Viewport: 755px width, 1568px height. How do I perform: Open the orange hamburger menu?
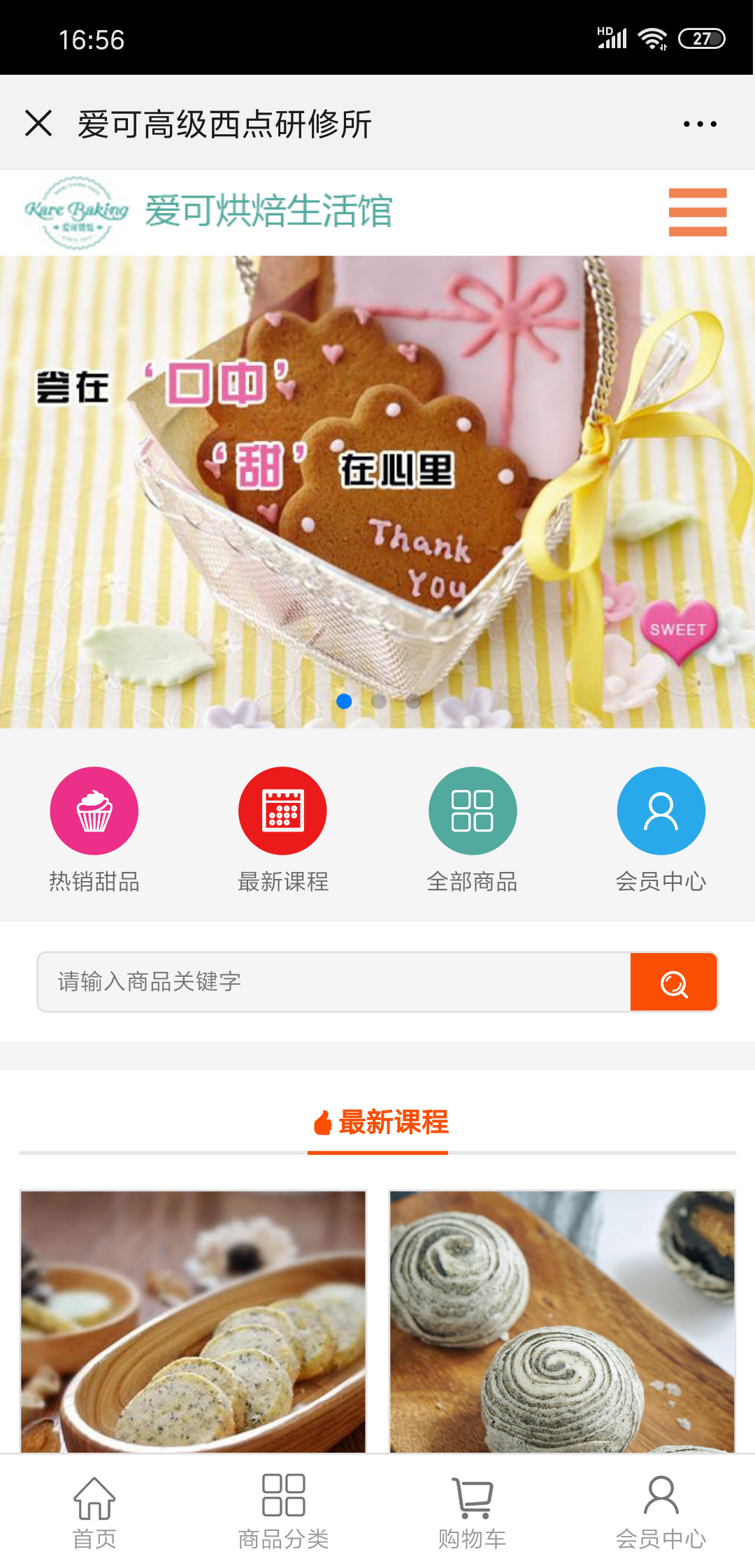[x=697, y=212]
